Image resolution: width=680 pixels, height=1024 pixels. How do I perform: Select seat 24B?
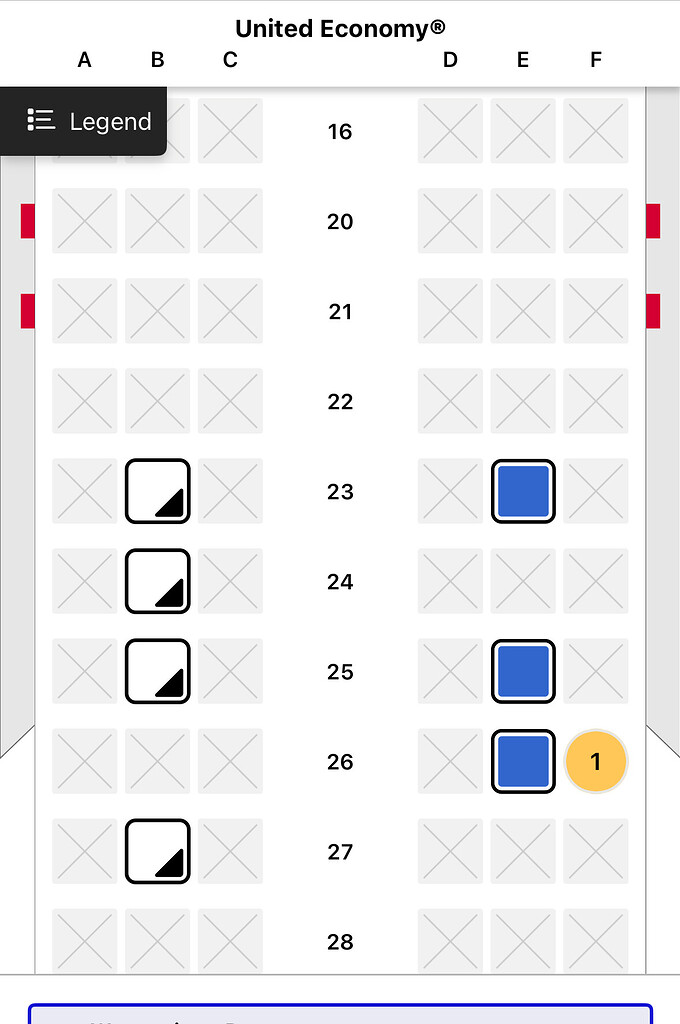point(157,581)
